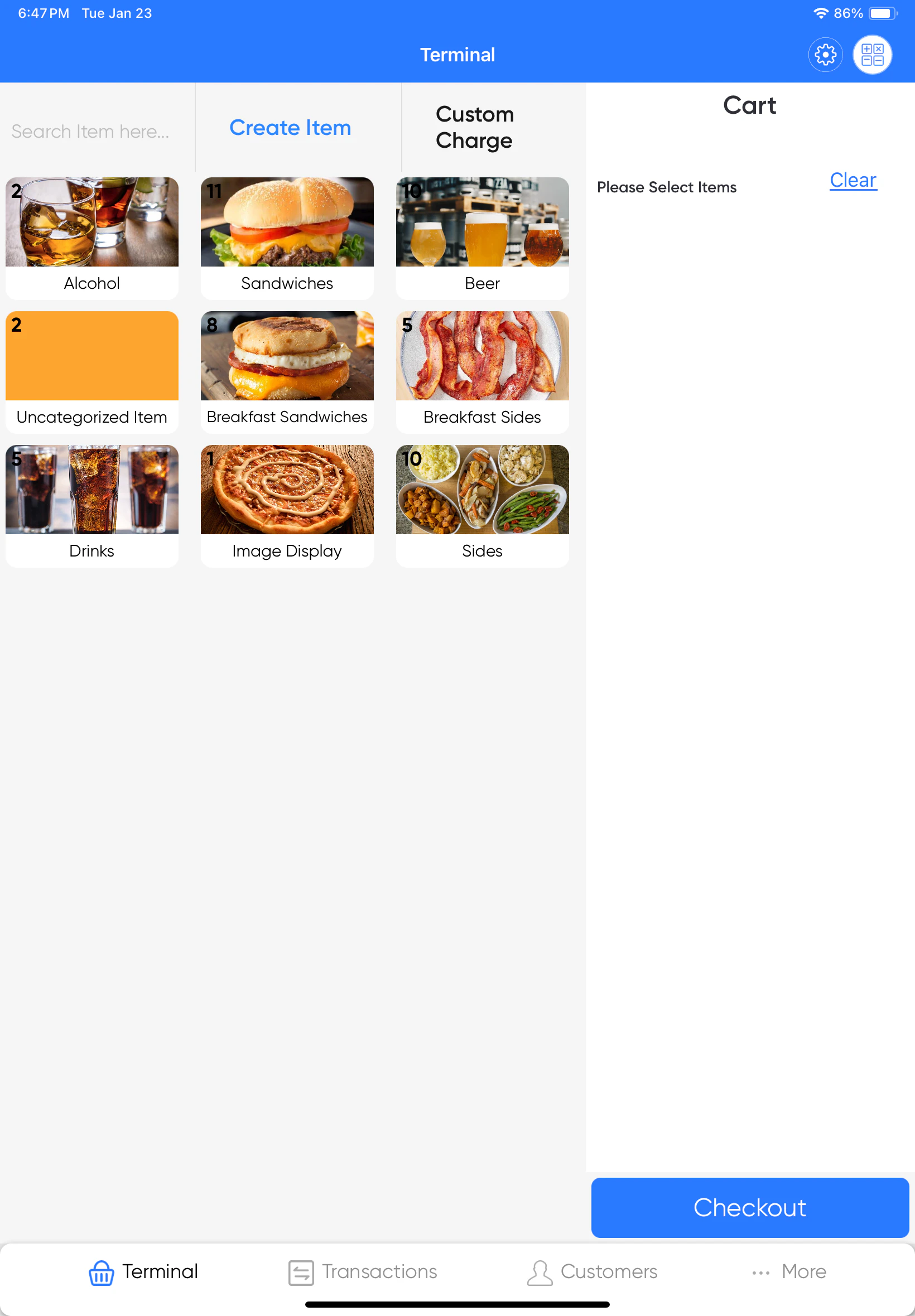Viewport: 915px width, 1316px height.
Task: Open the Alcohol category
Action: click(x=92, y=238)
